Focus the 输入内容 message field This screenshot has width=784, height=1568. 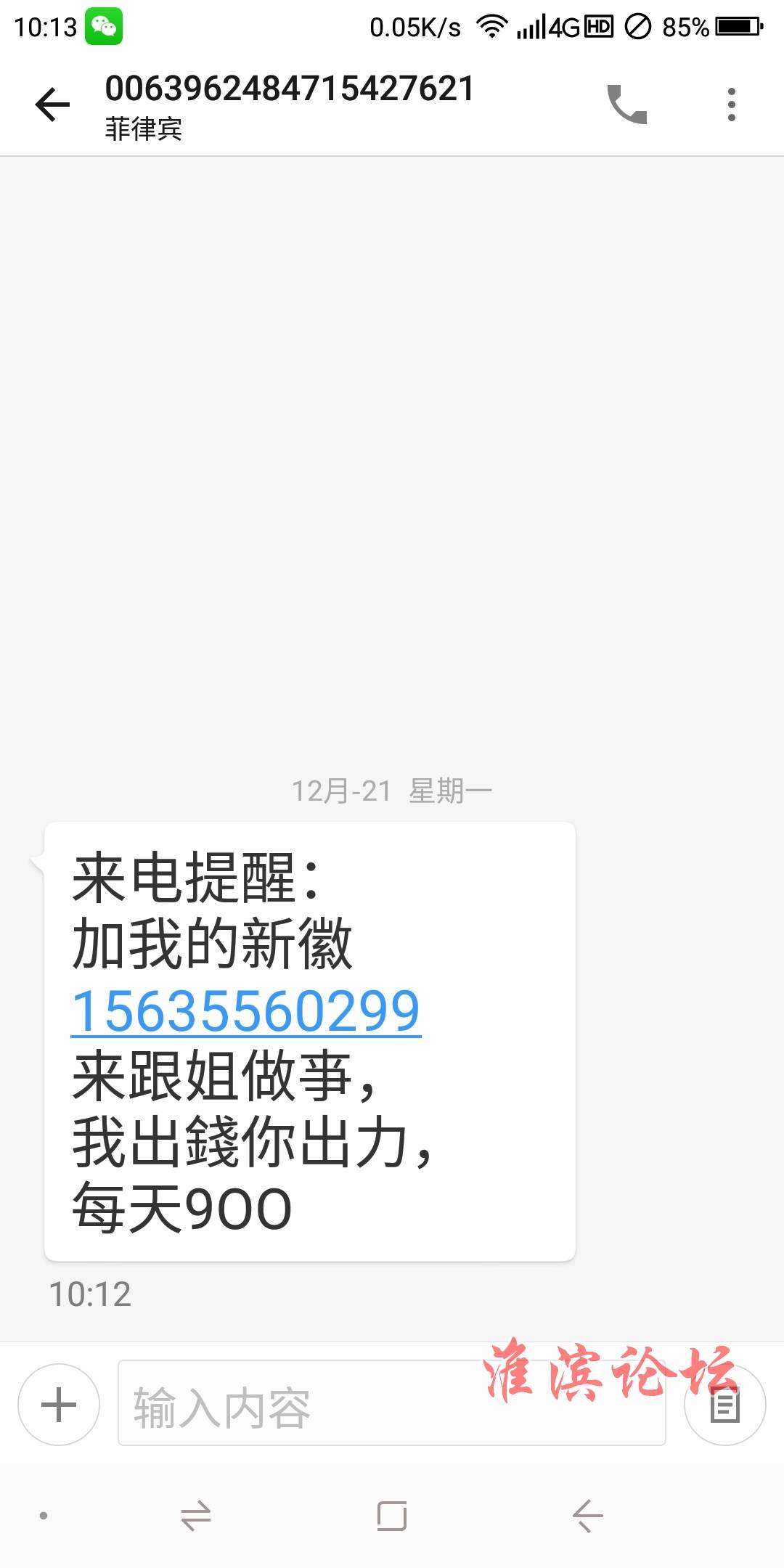click(x=392, y=1402)
